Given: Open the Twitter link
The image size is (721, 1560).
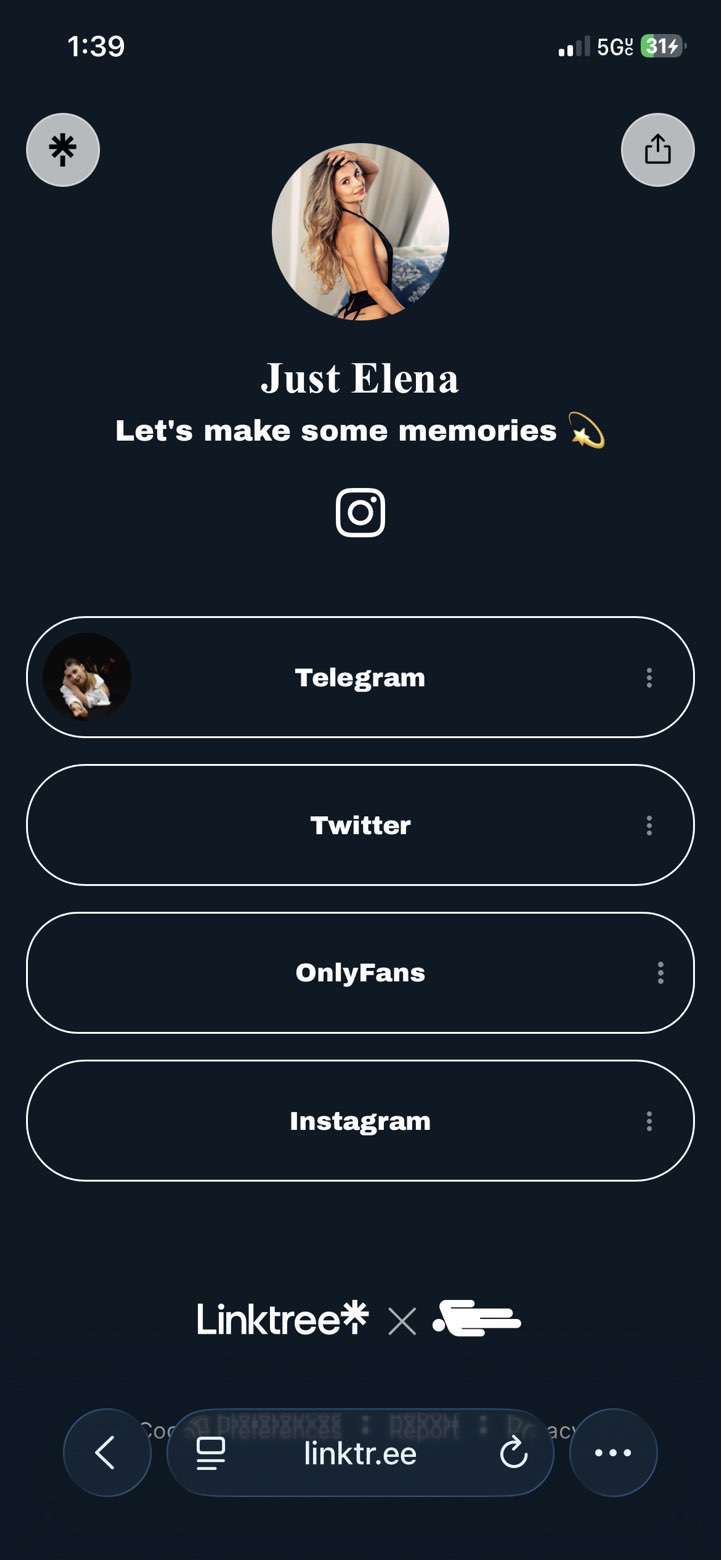Looking at the screenshot, I should click(x=360, y=825).
